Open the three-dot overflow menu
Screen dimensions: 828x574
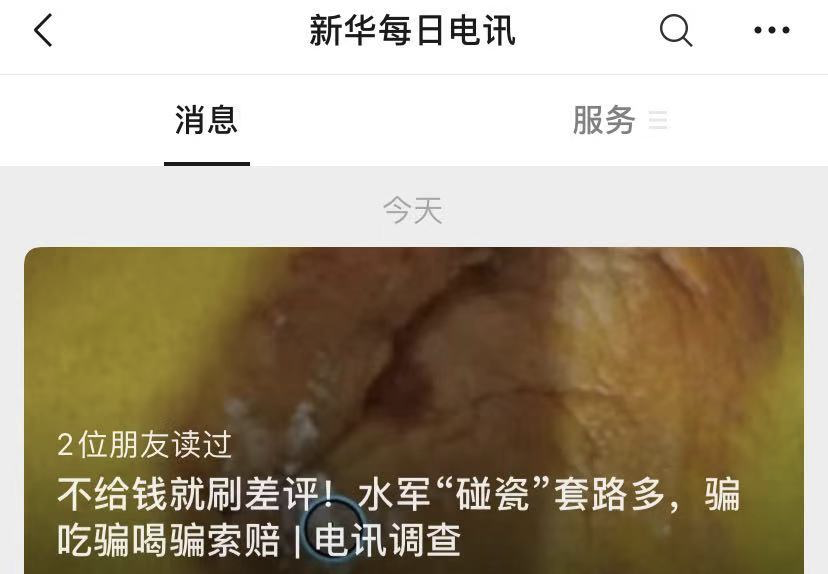[x=771, y=31]
